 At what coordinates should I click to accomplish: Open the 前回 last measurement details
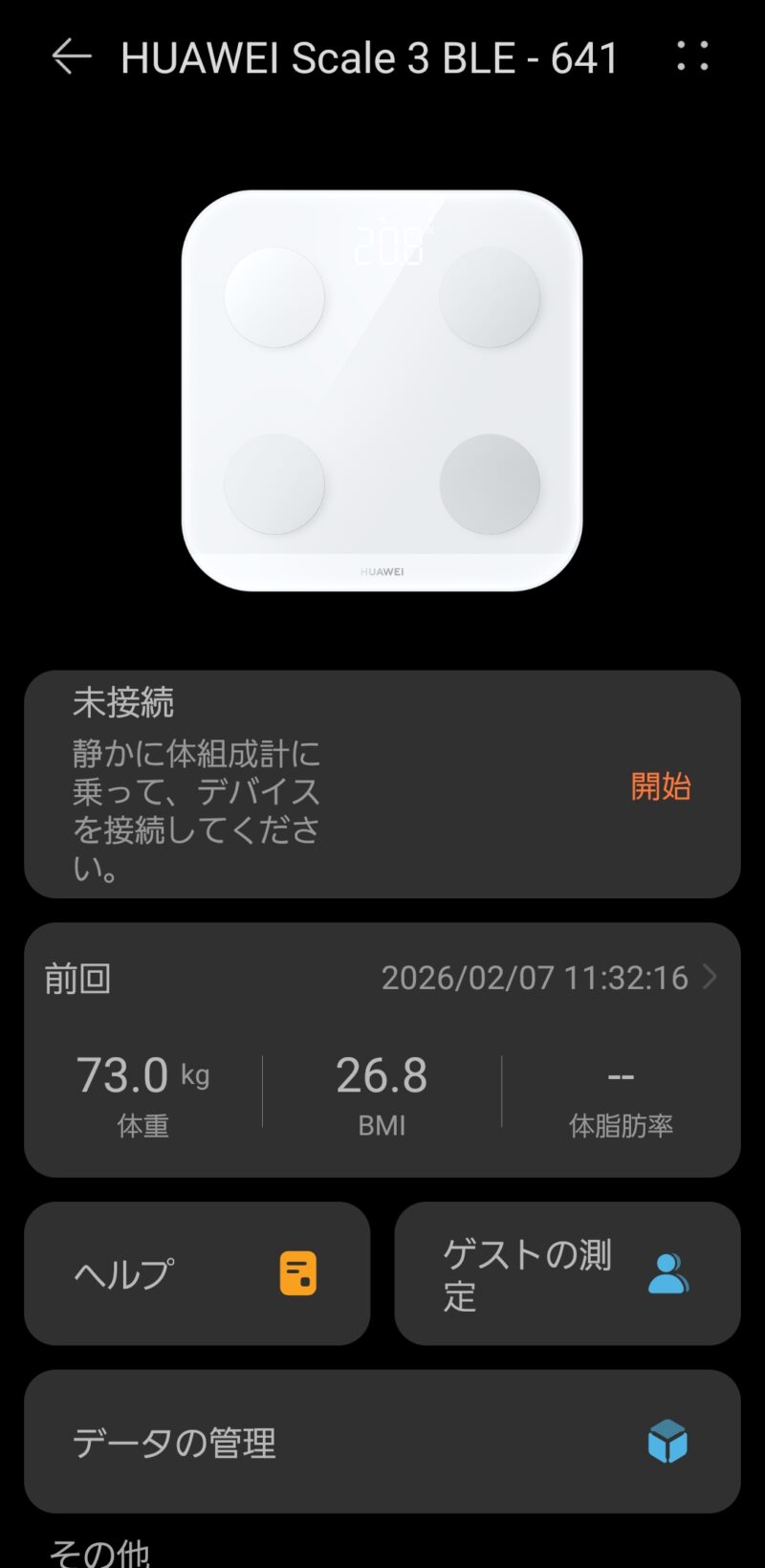[x=382, y=978]
